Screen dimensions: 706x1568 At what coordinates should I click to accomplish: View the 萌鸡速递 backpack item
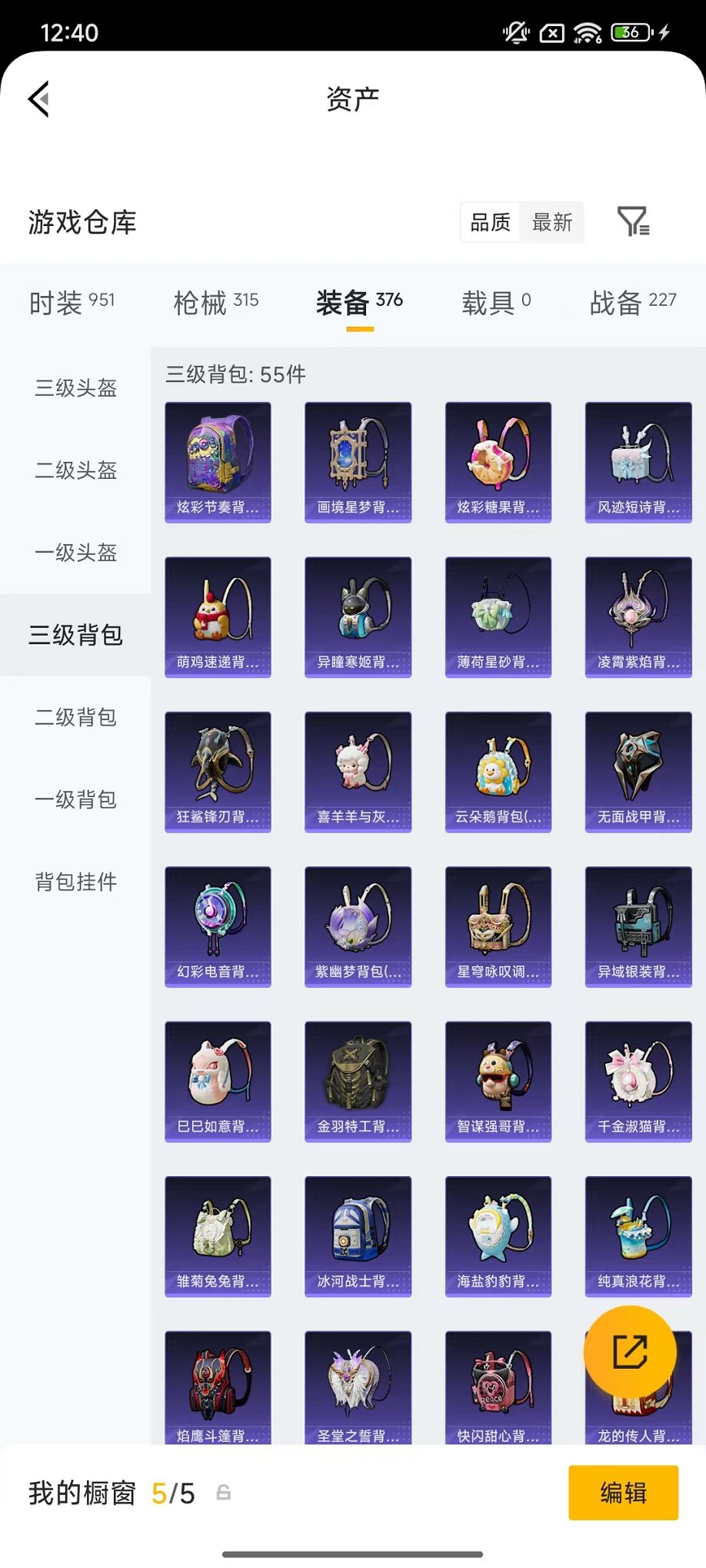(x=218, y=616)
